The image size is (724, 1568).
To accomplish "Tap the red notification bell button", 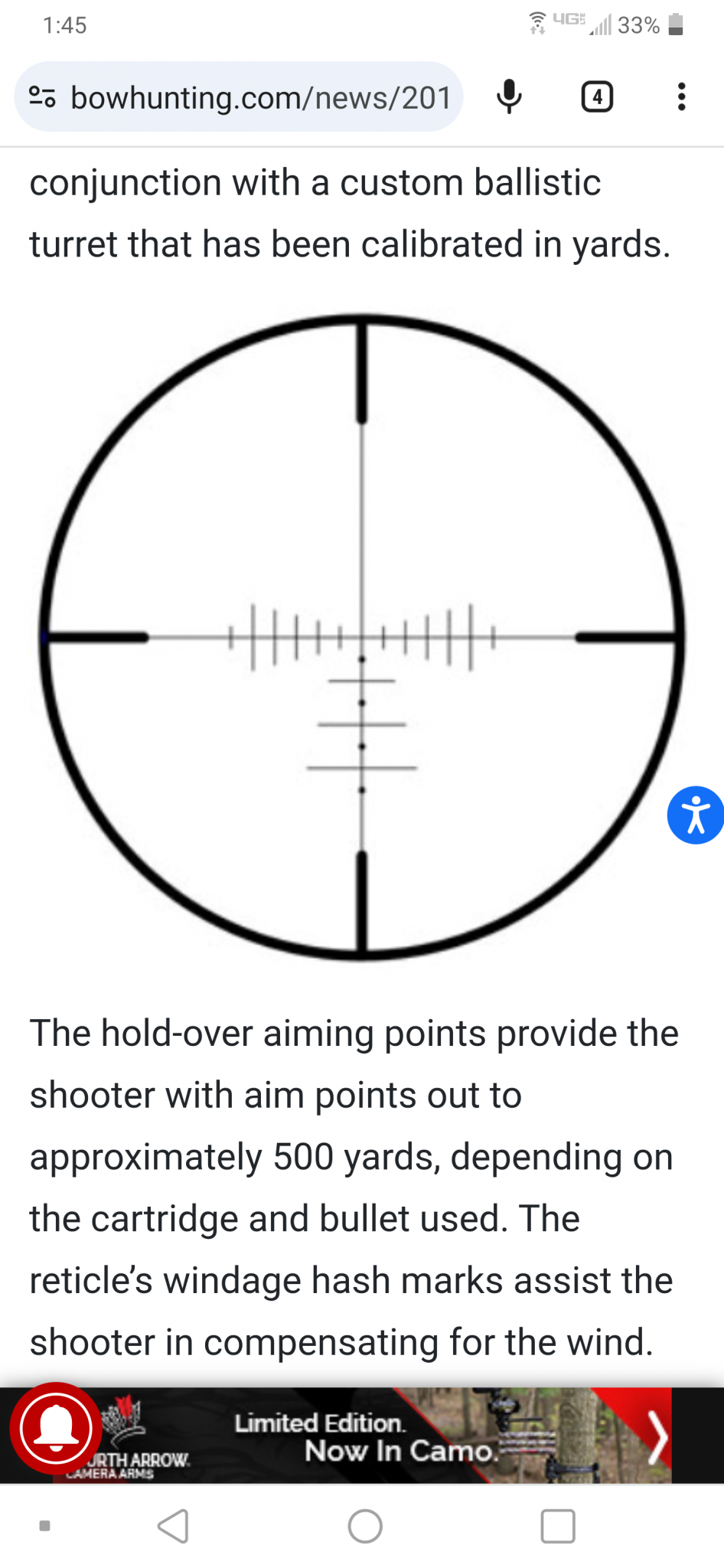I will (x=56, y=1428).
